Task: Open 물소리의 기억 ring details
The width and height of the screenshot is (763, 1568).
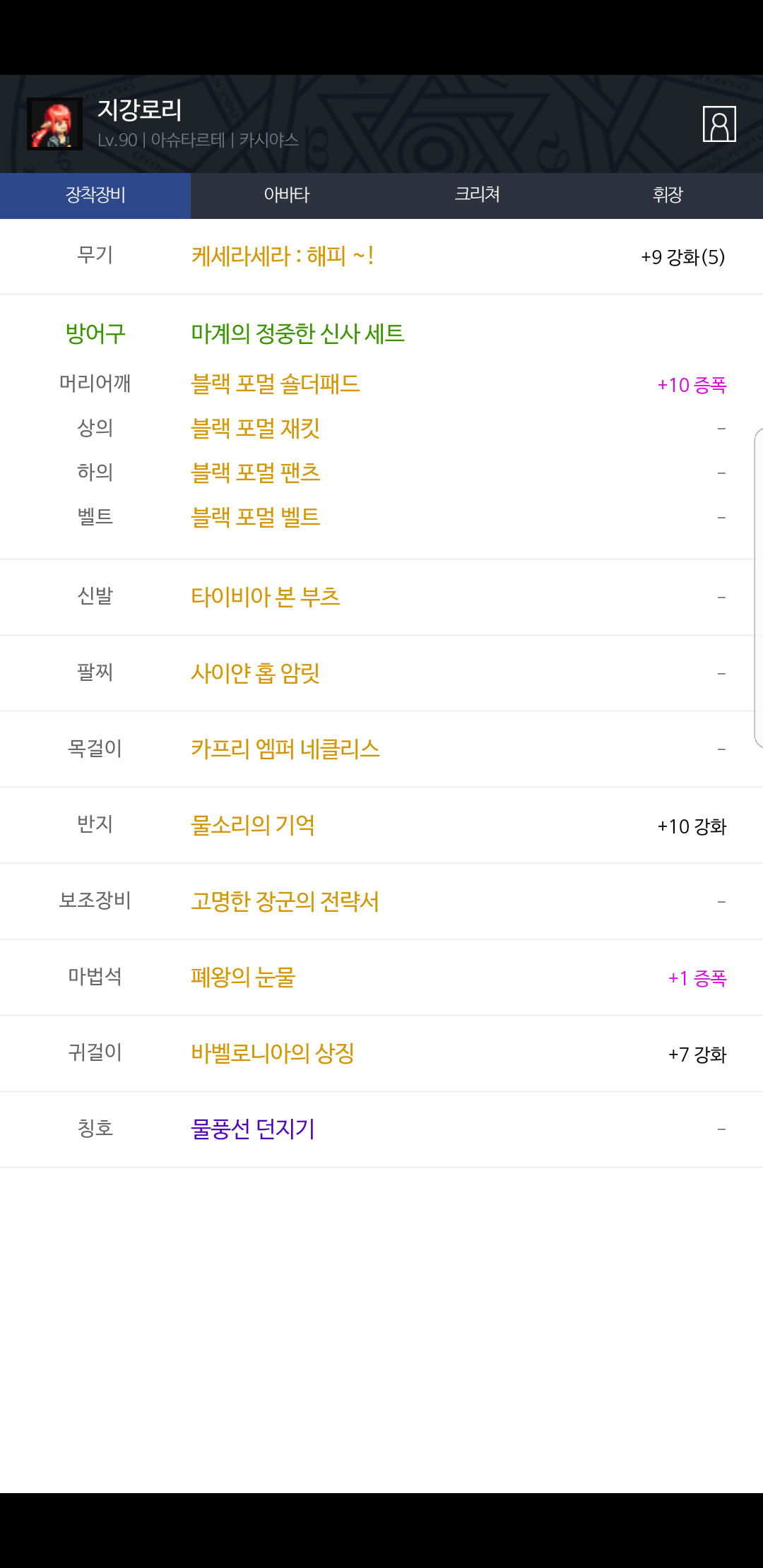Action: tap(253, 825)
